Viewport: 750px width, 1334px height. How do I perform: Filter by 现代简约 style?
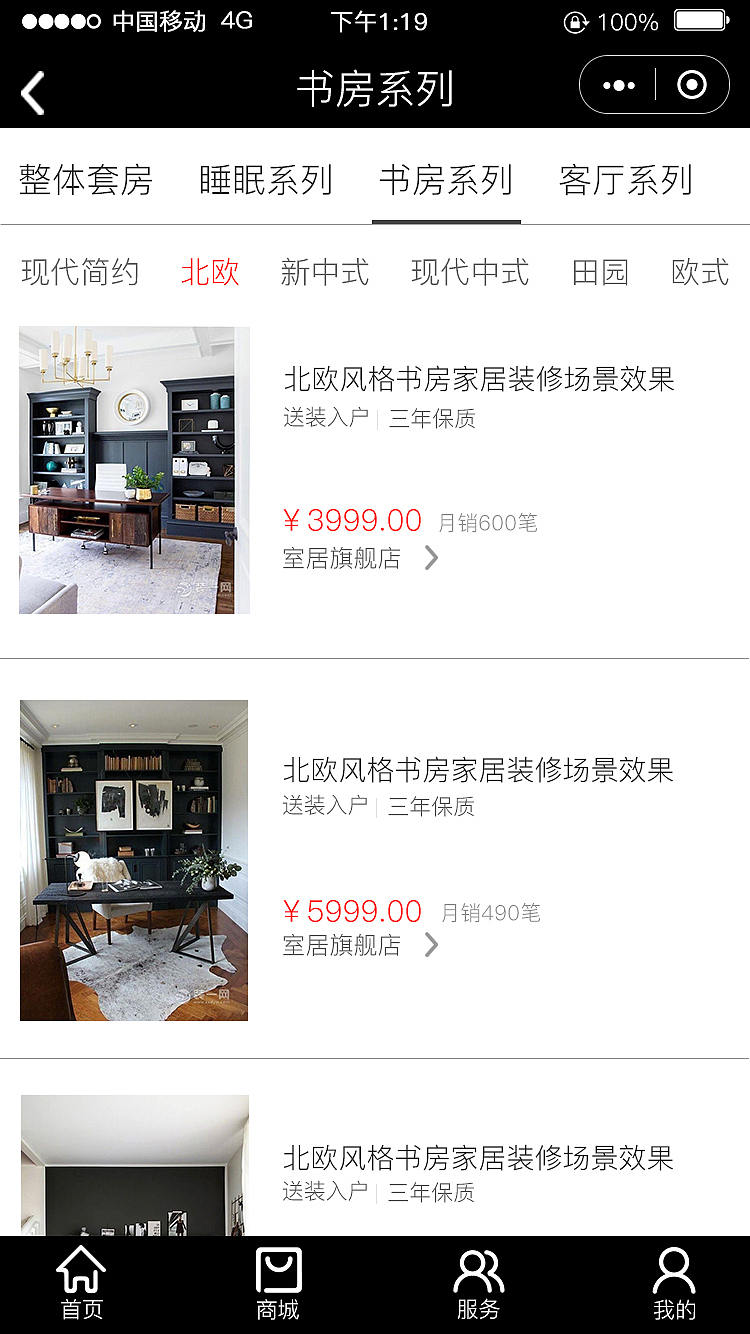coord(80,272)
